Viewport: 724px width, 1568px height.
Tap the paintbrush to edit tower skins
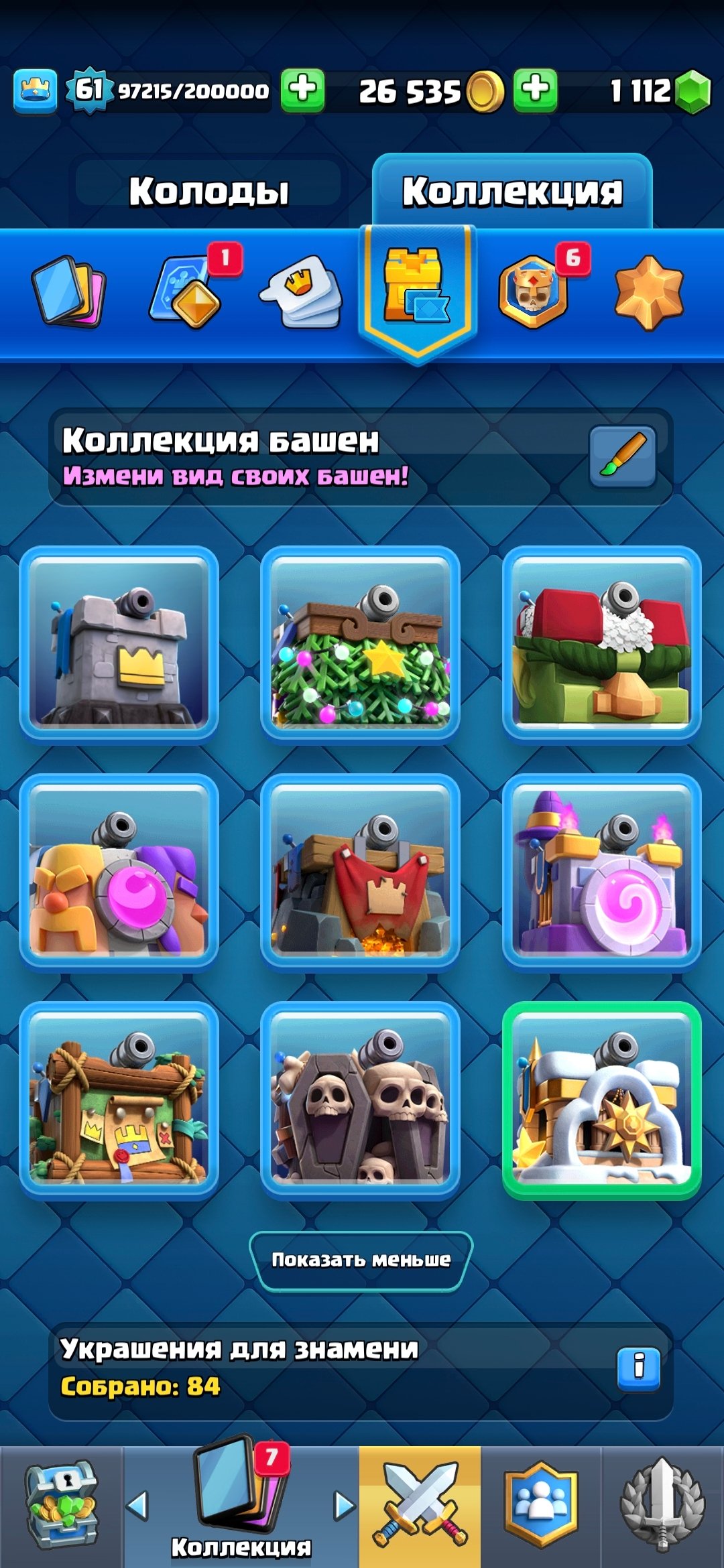[x=623, y=456]
